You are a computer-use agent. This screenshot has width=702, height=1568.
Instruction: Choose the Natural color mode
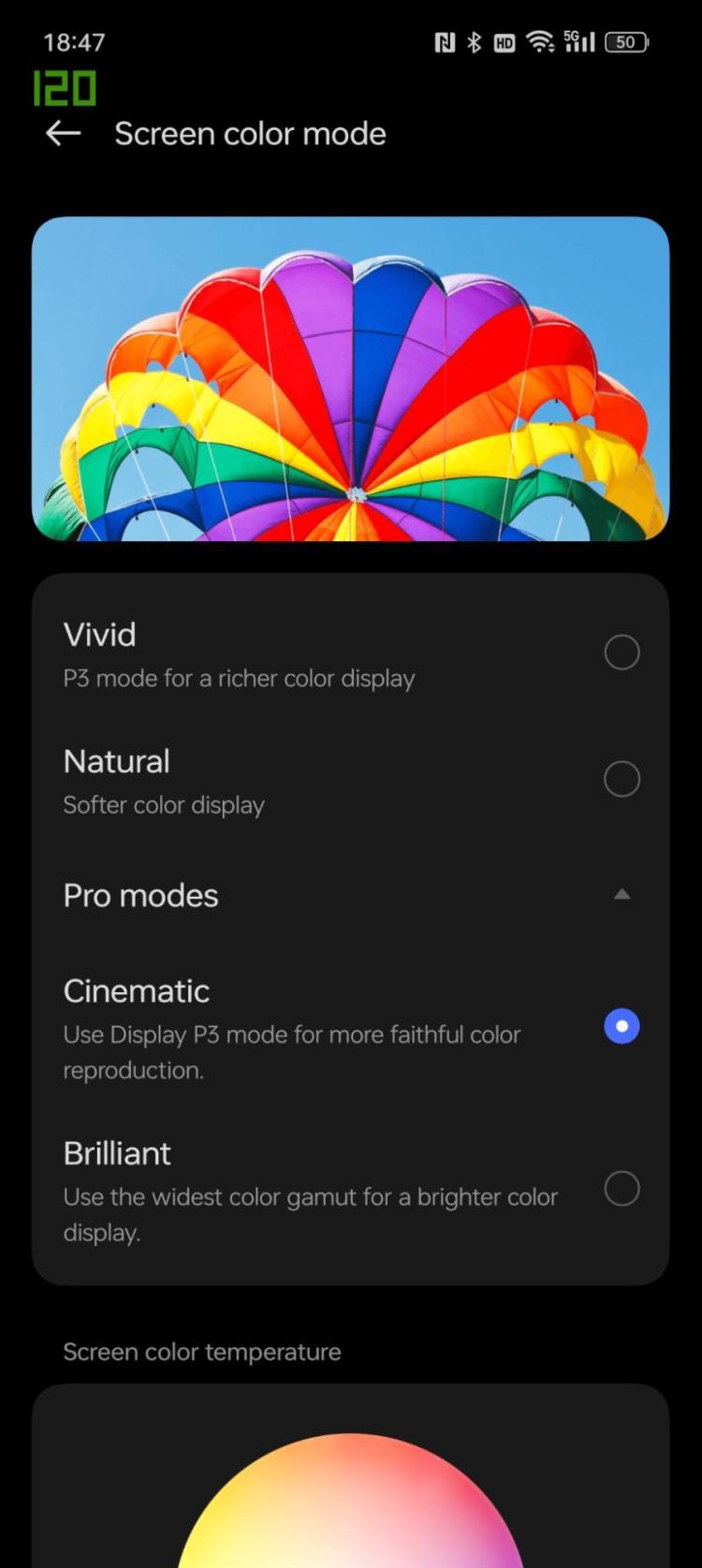tap(622, 779)
